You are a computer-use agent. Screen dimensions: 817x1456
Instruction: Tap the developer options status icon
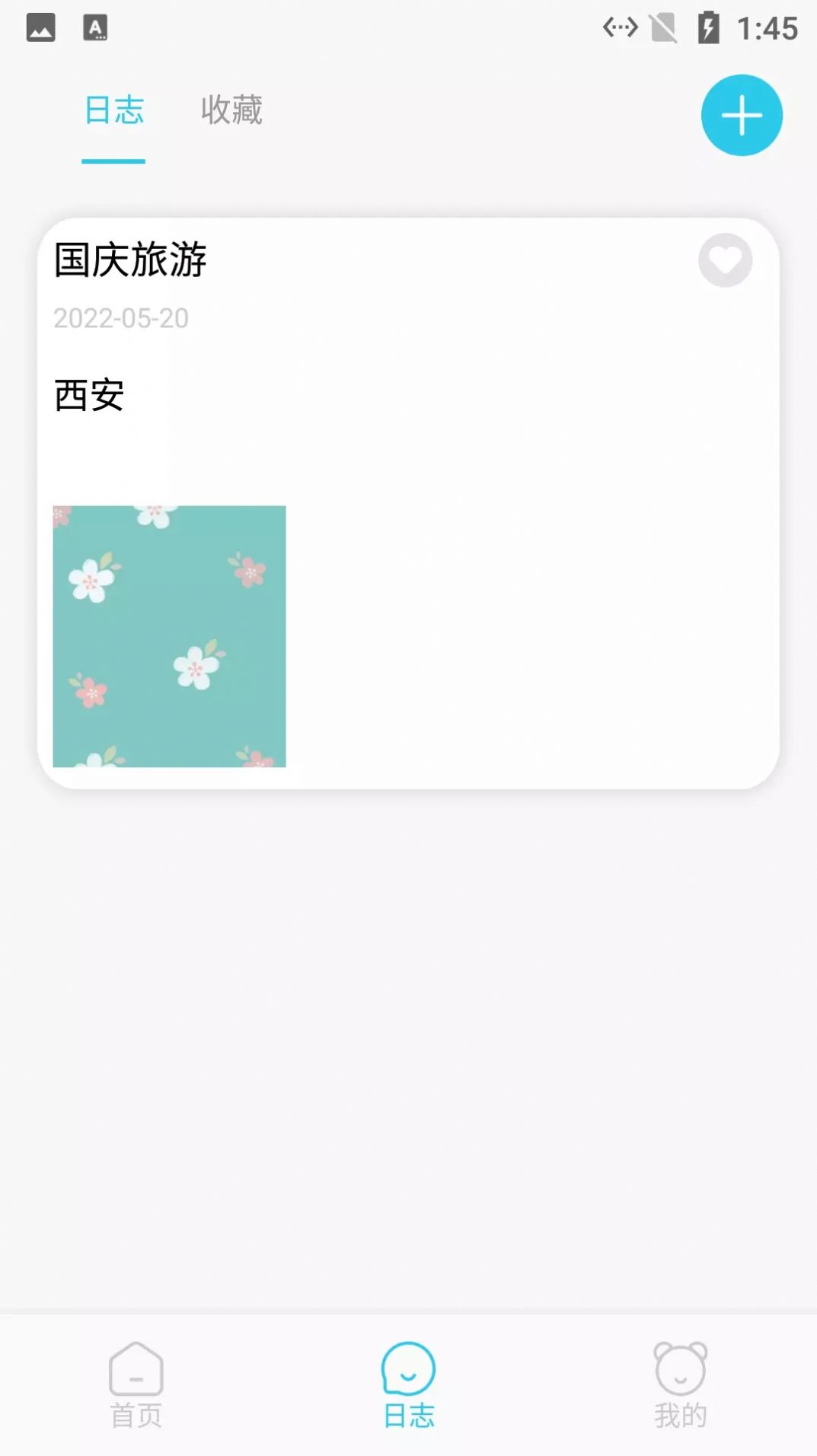pos(618,27)
